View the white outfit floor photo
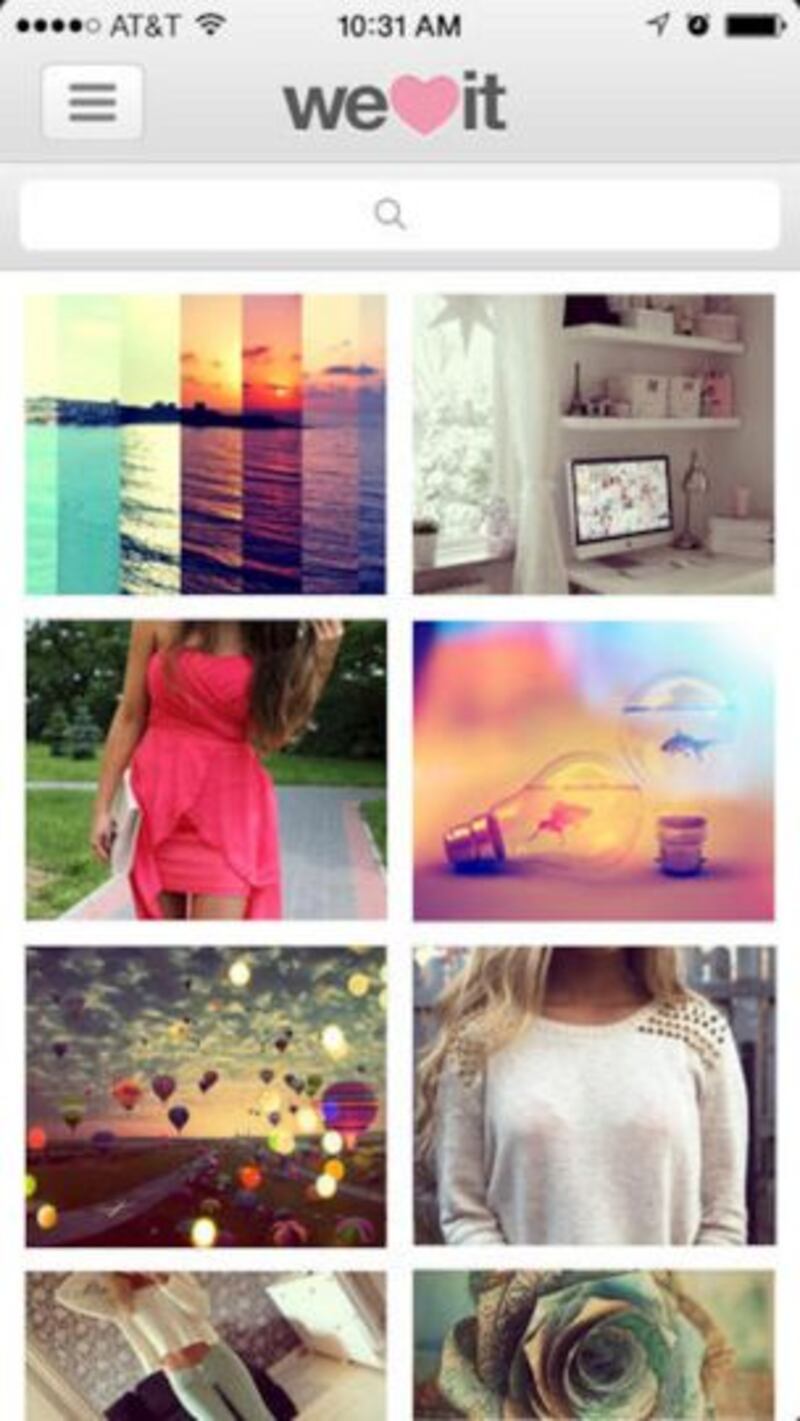The height and width of the screenshot is (1421, 800). click(x=206, y=1345)
